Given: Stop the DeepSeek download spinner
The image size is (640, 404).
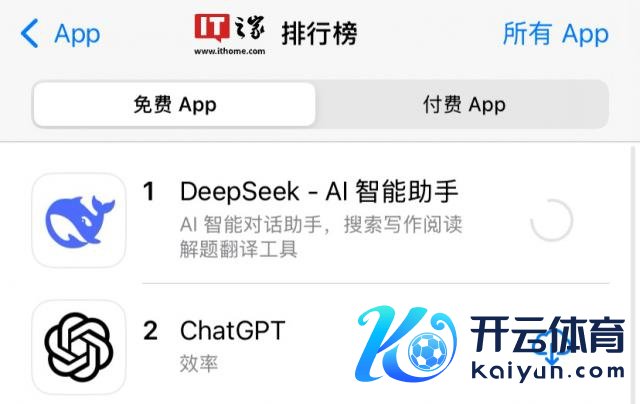Looking at the screenshot, I should coord(551,221).
